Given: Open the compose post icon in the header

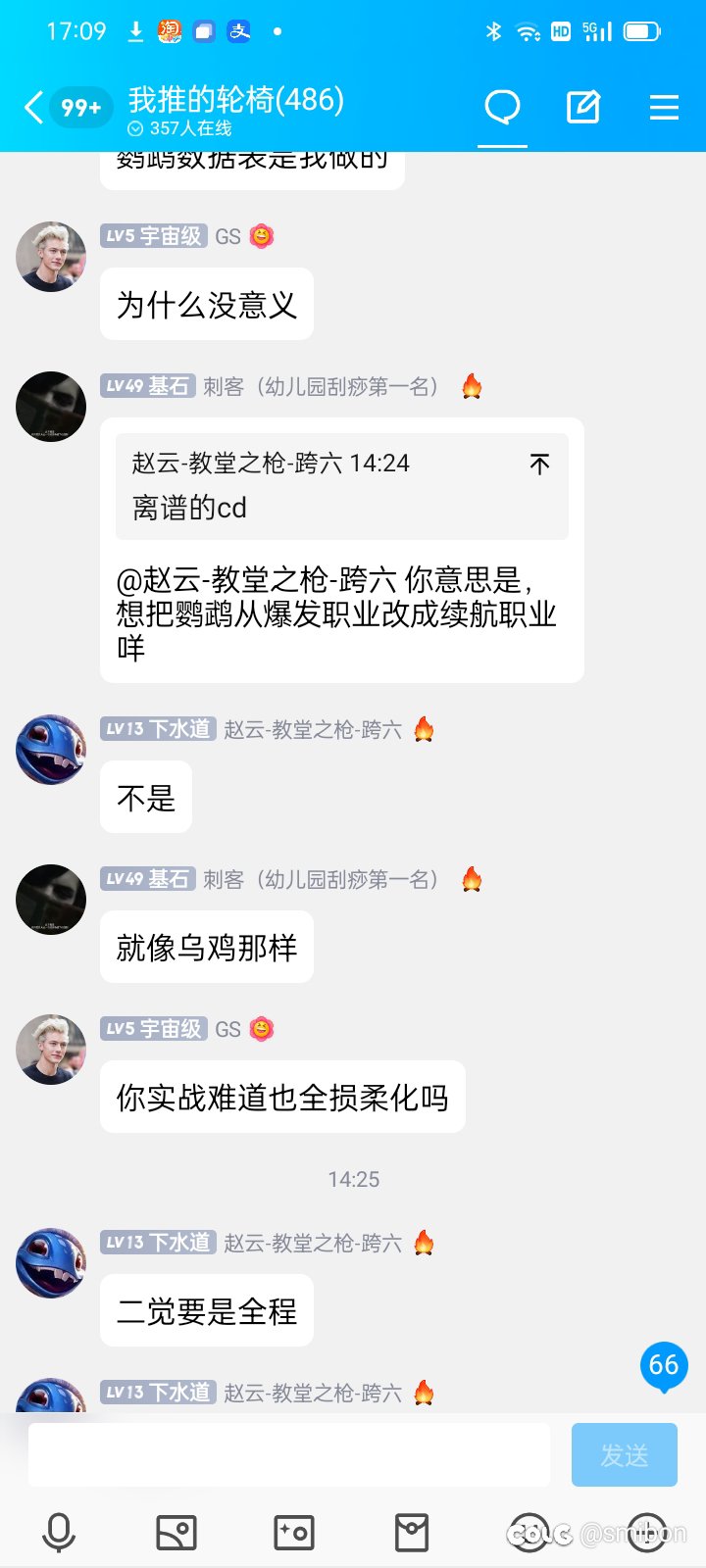Looking at the screenshot, I should pyautogui.click(x=583, y=107).
